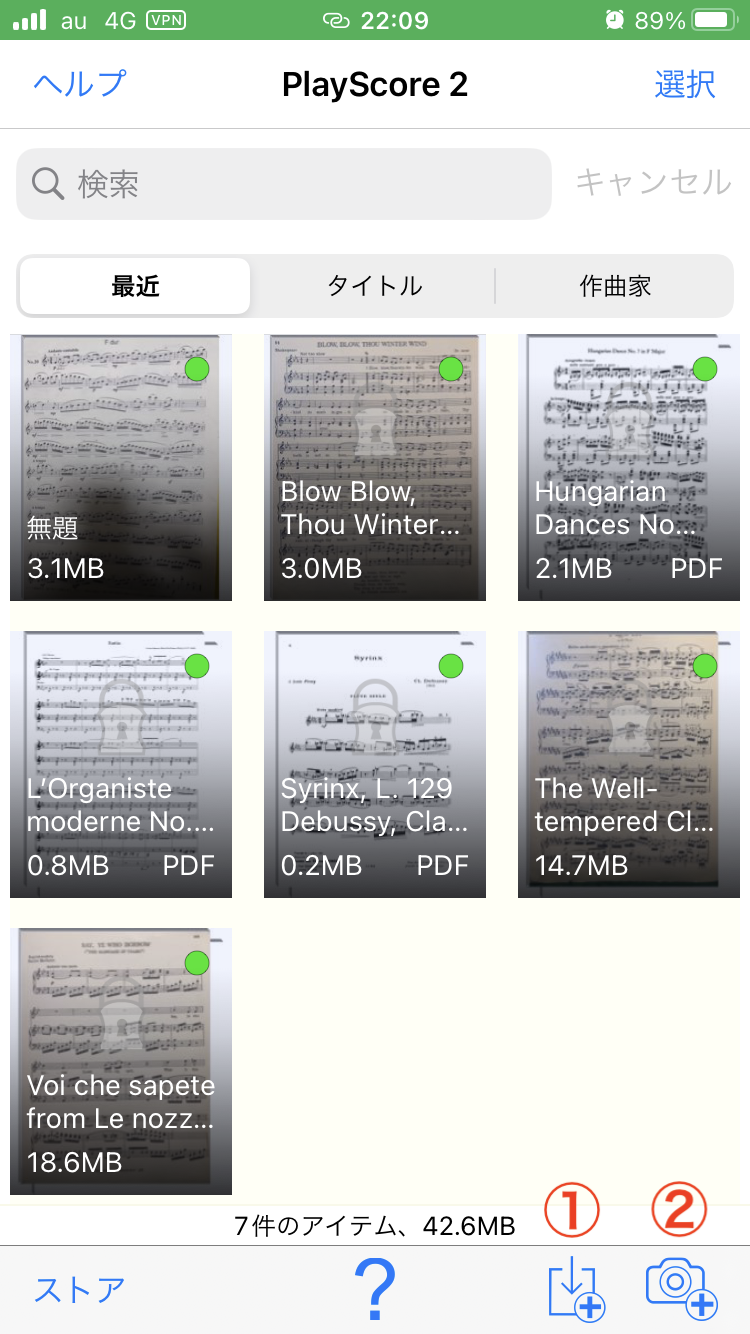Open Syrinx, L. 129 Debussy score

pos(375,764)
